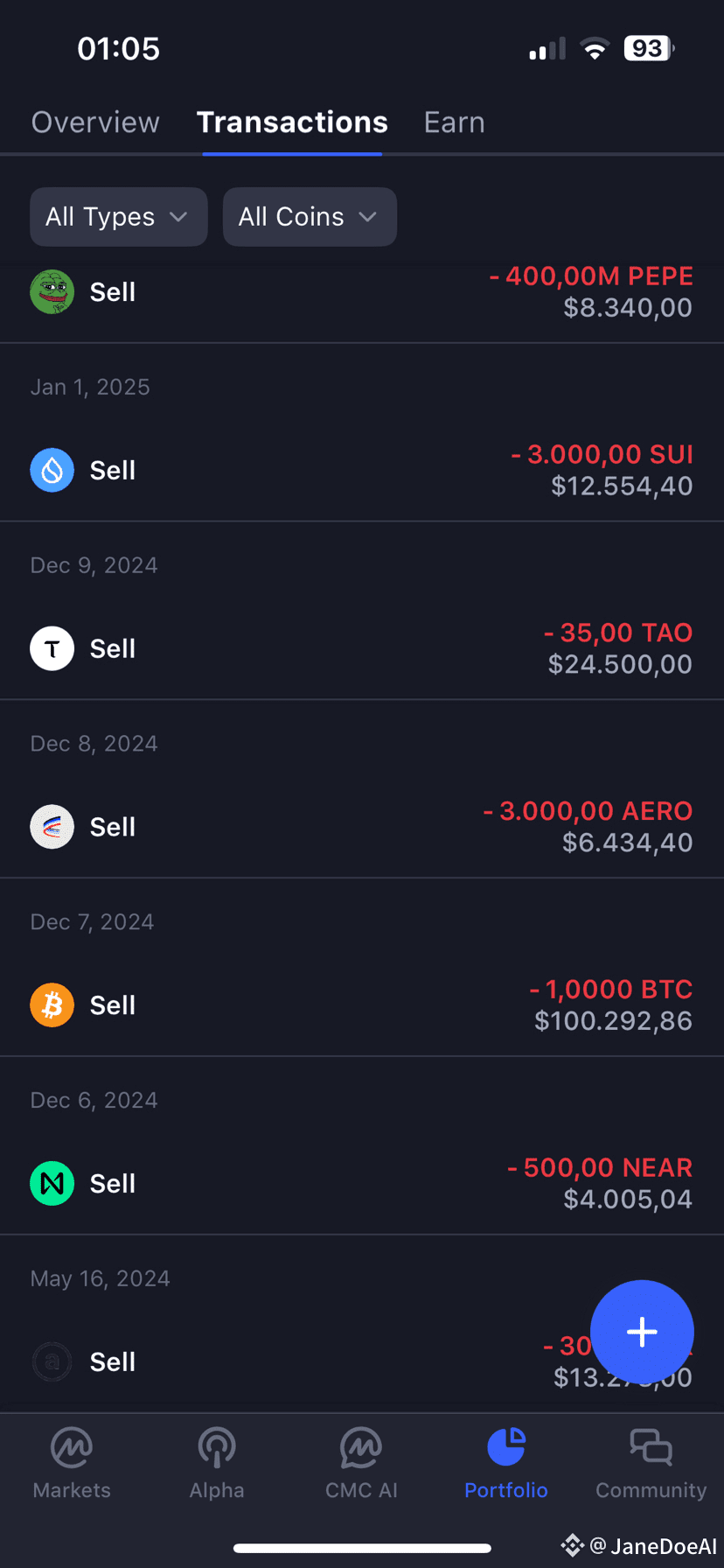
Task: Tap the AERO sell transaction row
Action: click(361, 828)
